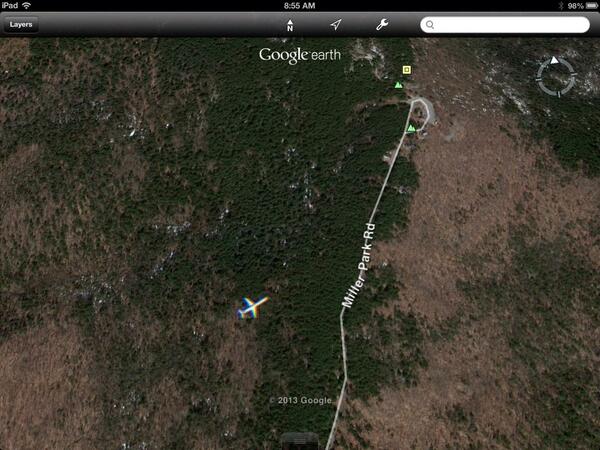Viewport: 600px width, 450px height.
Task: Open the settings wrench menu
Action: pos(382,24)
